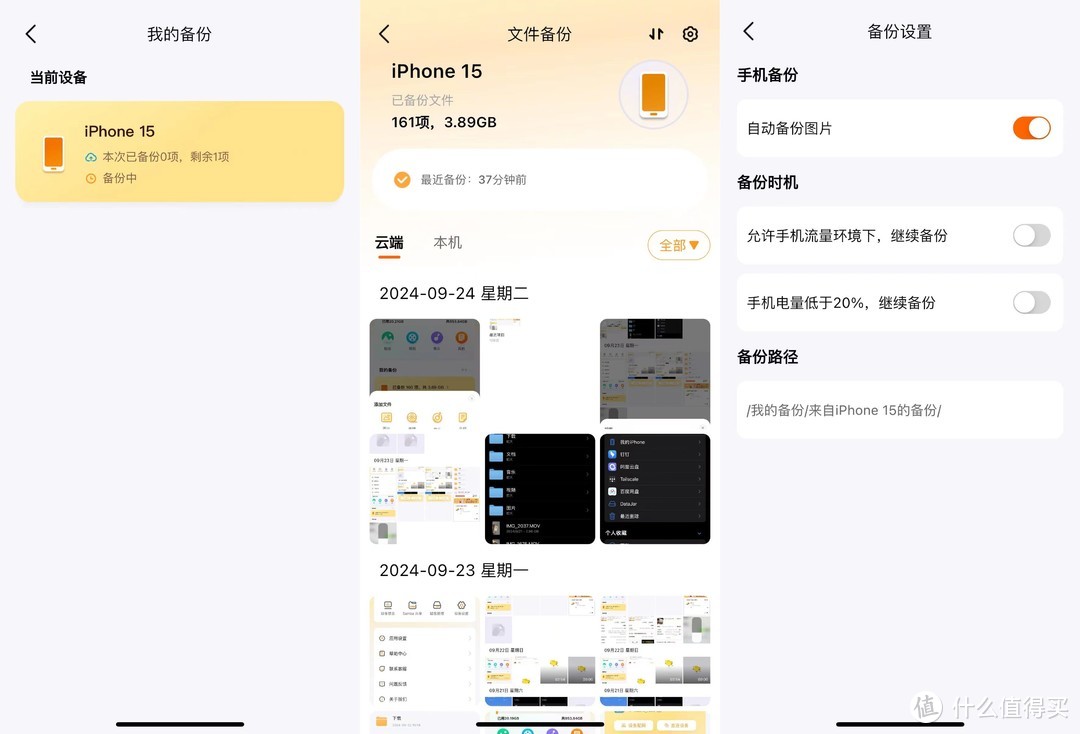
Task: Open the iPhone 15 device backup card
Action: 180,152
